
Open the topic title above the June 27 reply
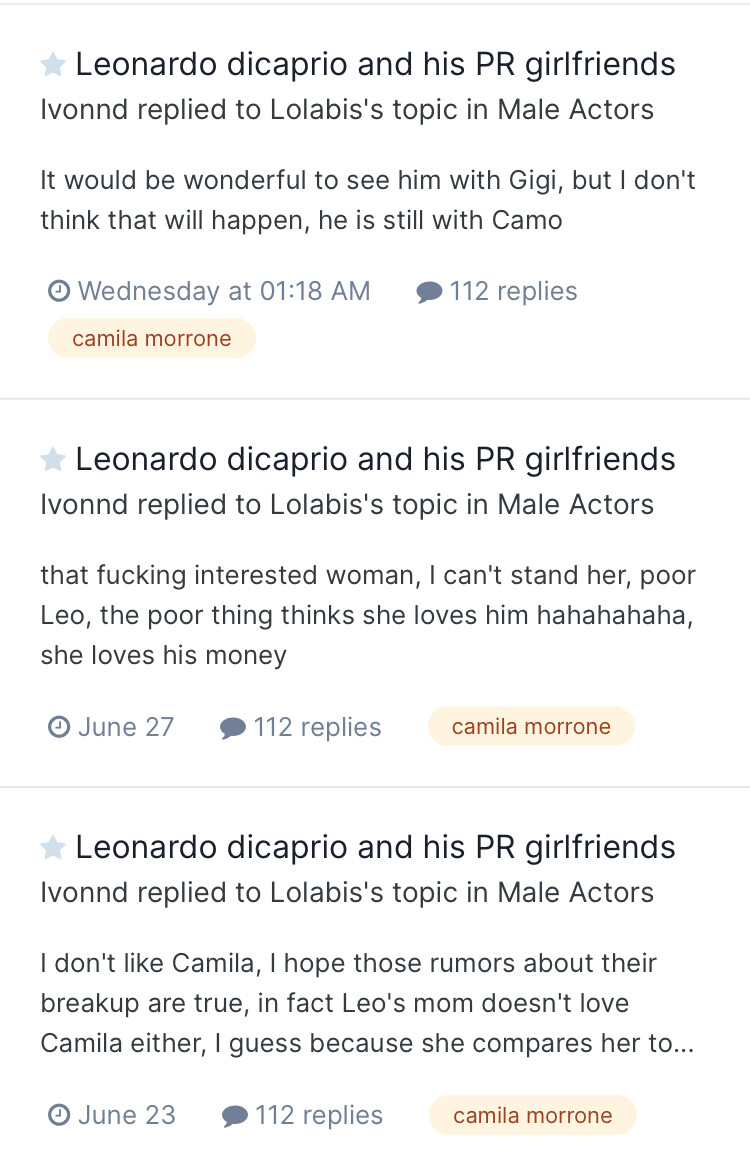click(375, 460)
